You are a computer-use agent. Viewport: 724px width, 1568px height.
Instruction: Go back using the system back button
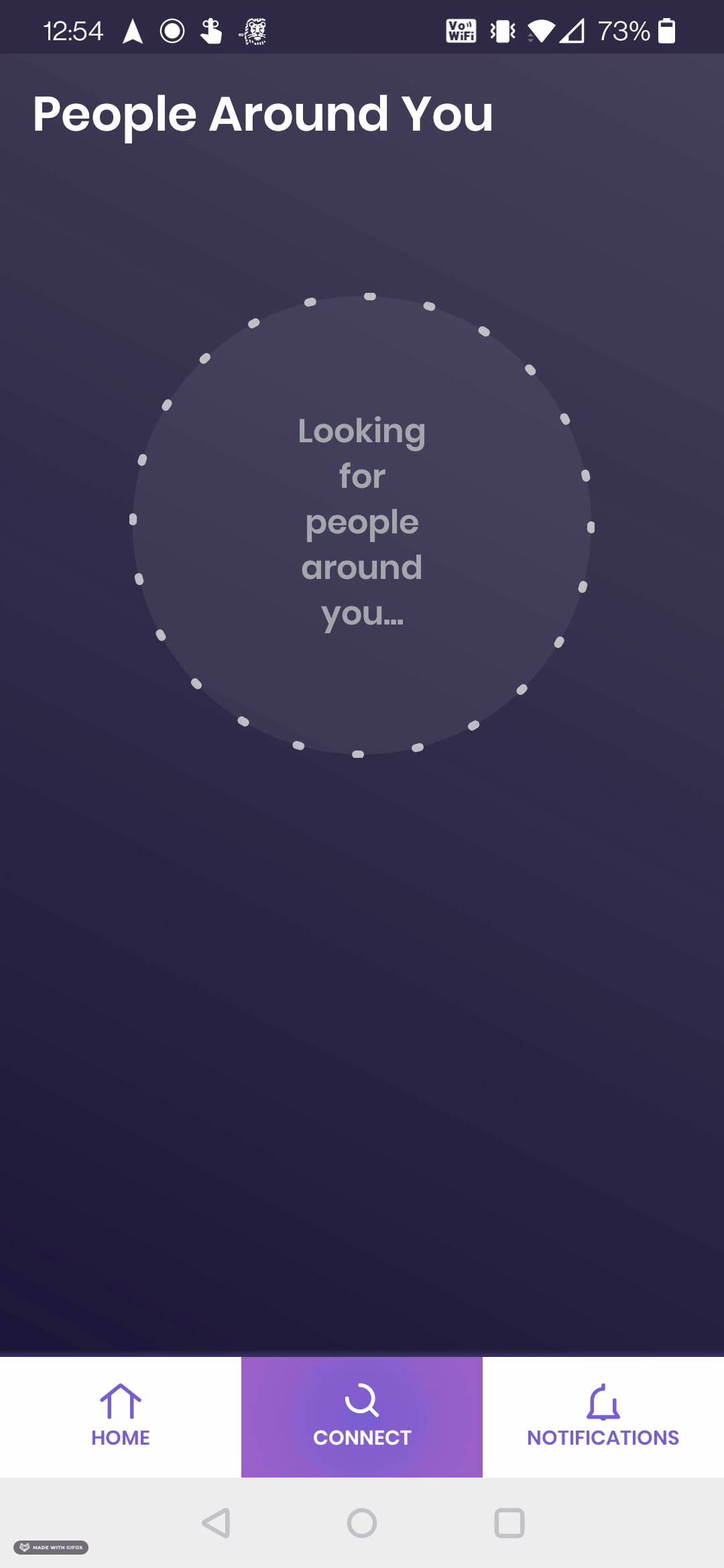pos(217,1523)
